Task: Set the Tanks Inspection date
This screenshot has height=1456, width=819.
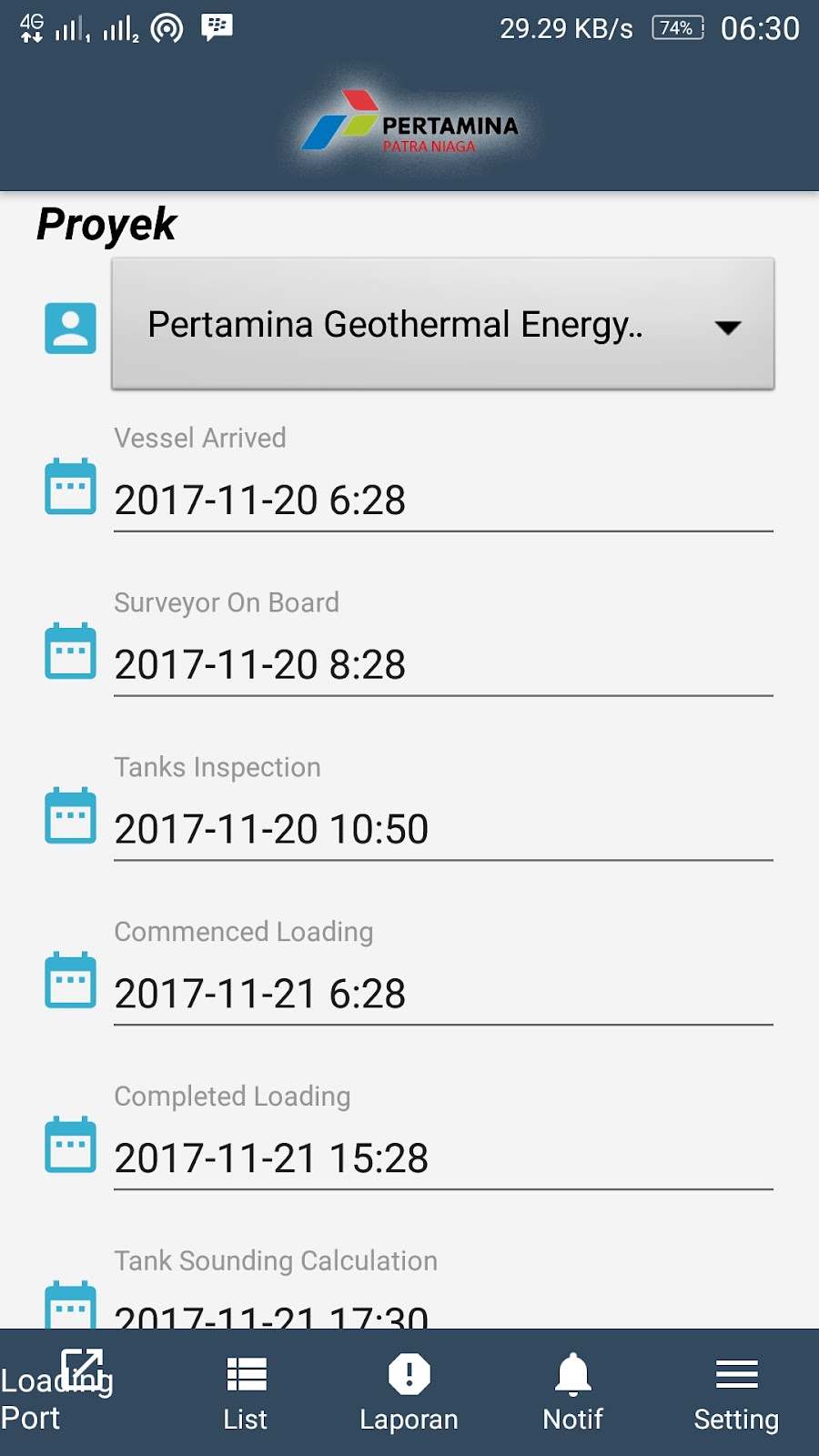Action: pos(442,830)
